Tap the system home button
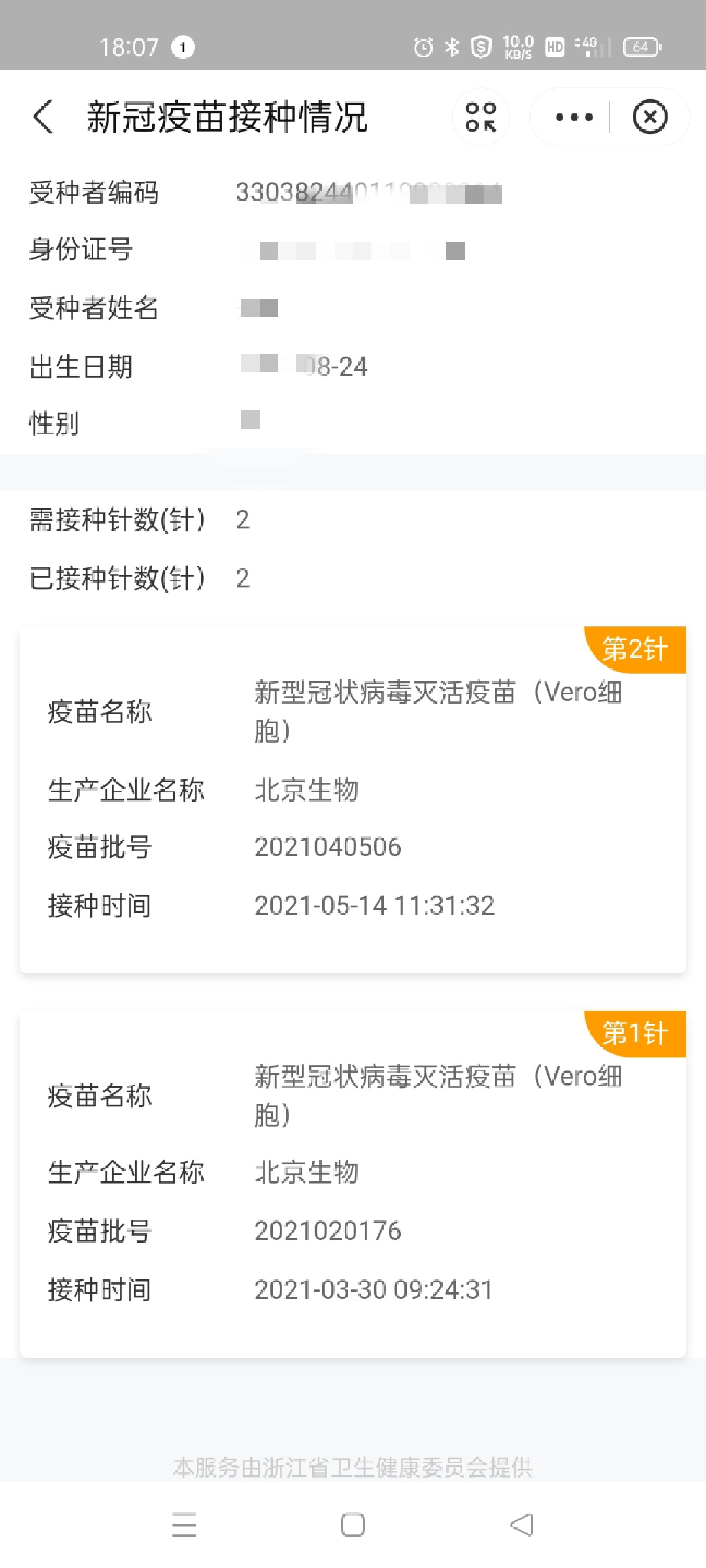Viewport: 706px width, 1568px height. pyautogui.click(x=353, y=1525)
